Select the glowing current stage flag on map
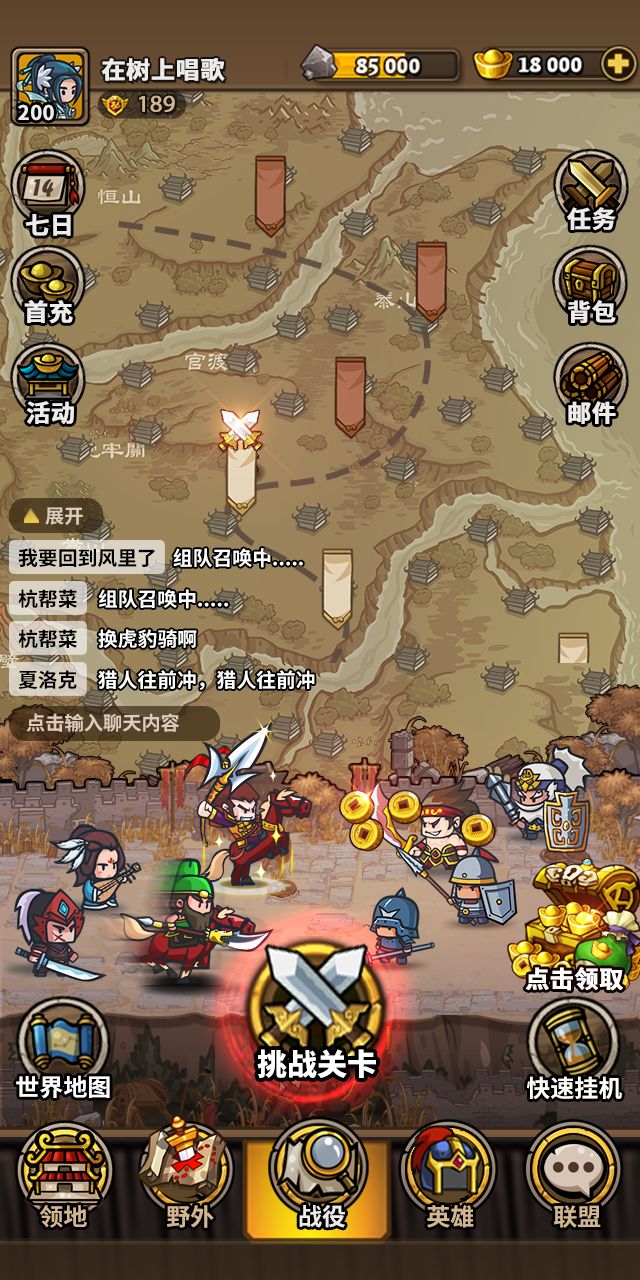 [x=240, y=465]
